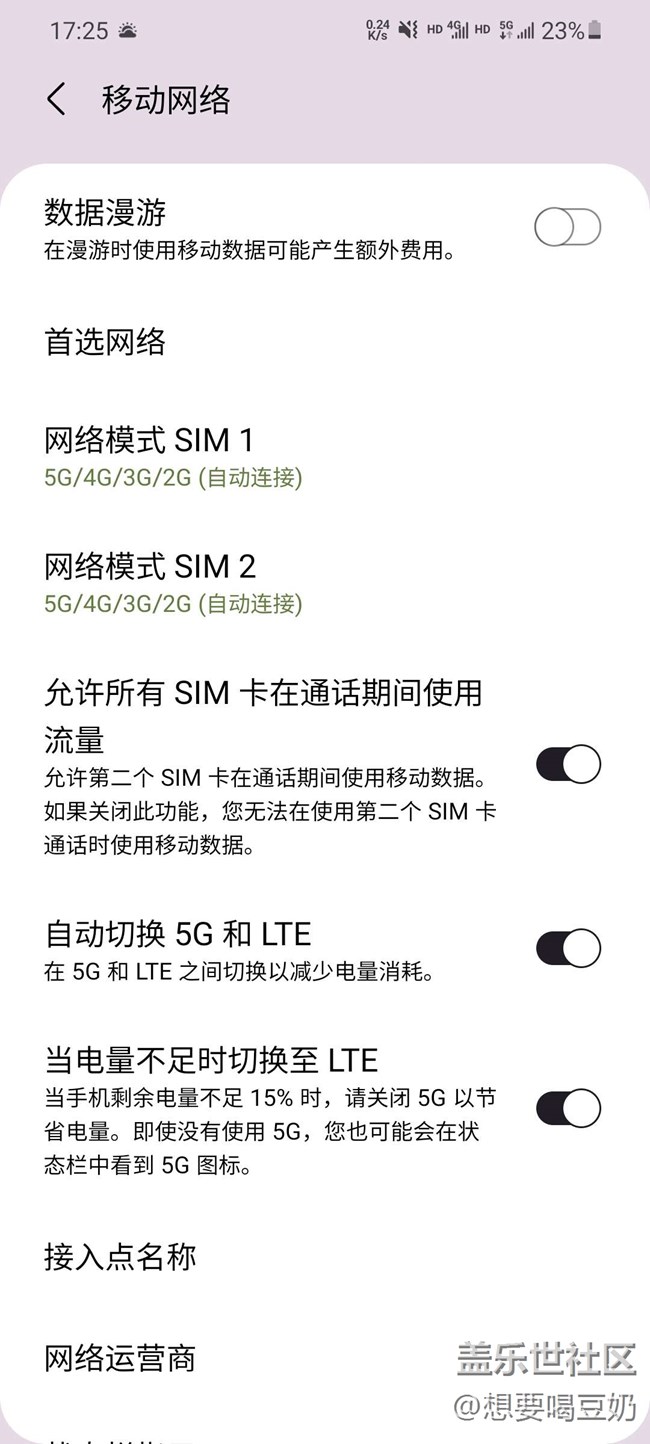The width and height of the screenshot is (650, 1444).
Task: Toggle off 当电量不足时切换至 LTE
Action: [567, 1108]
